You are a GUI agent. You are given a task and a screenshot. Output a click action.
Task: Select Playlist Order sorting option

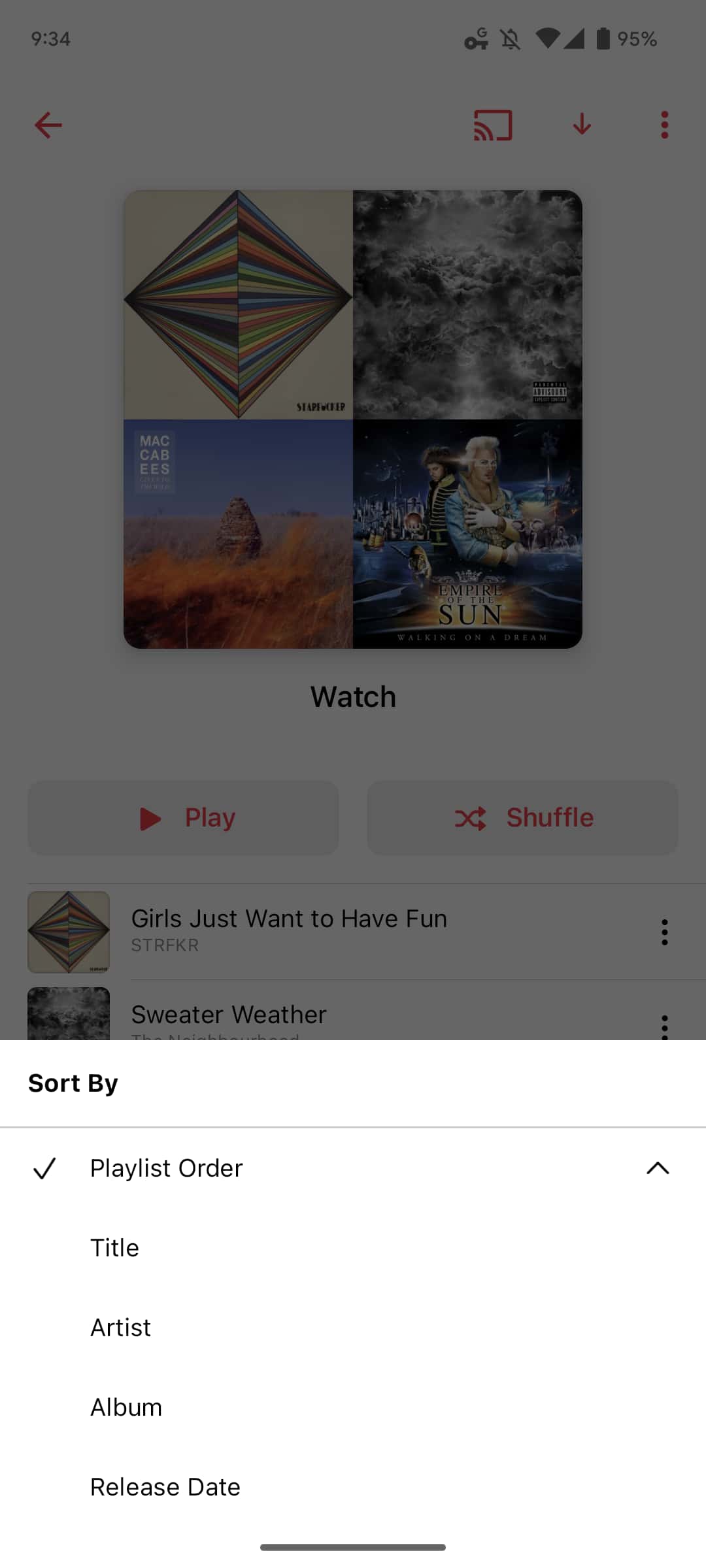click(167, 1168)
